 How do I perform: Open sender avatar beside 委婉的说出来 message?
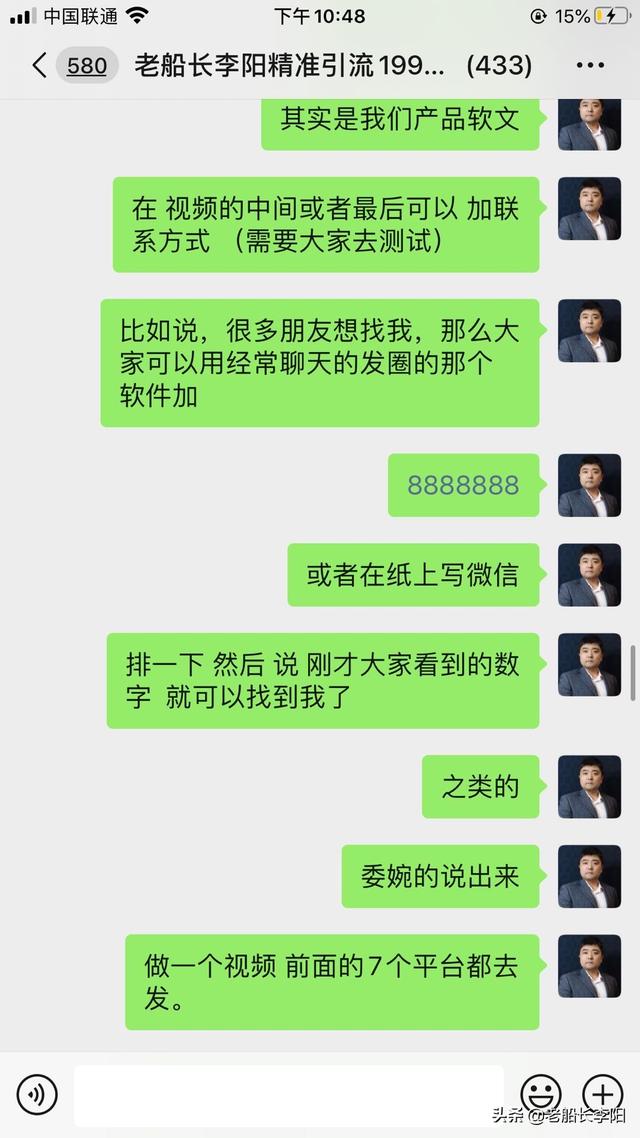pyautogui.click(x=589, y=876)
